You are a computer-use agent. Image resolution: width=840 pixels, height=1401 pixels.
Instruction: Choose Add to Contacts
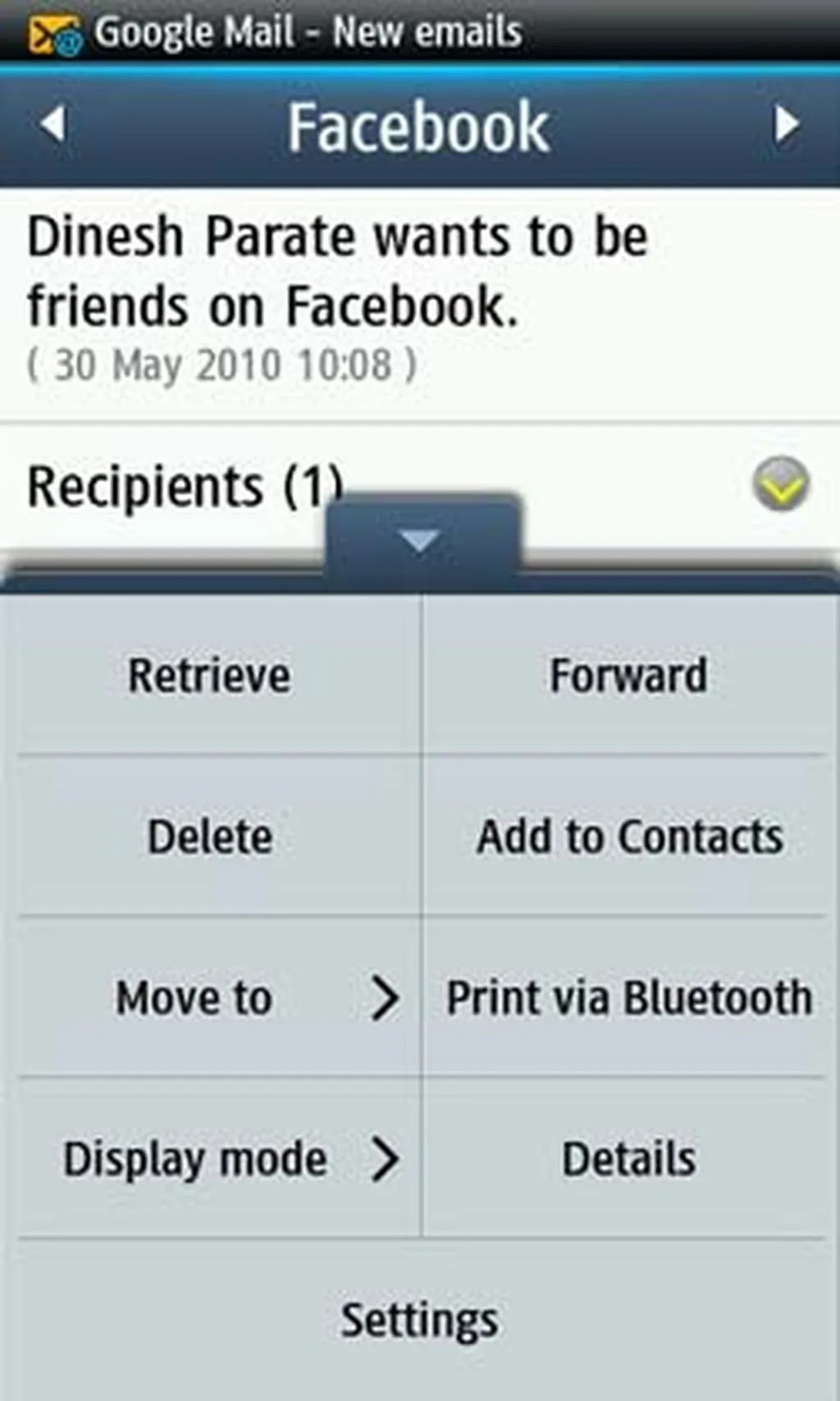point(628,837)
